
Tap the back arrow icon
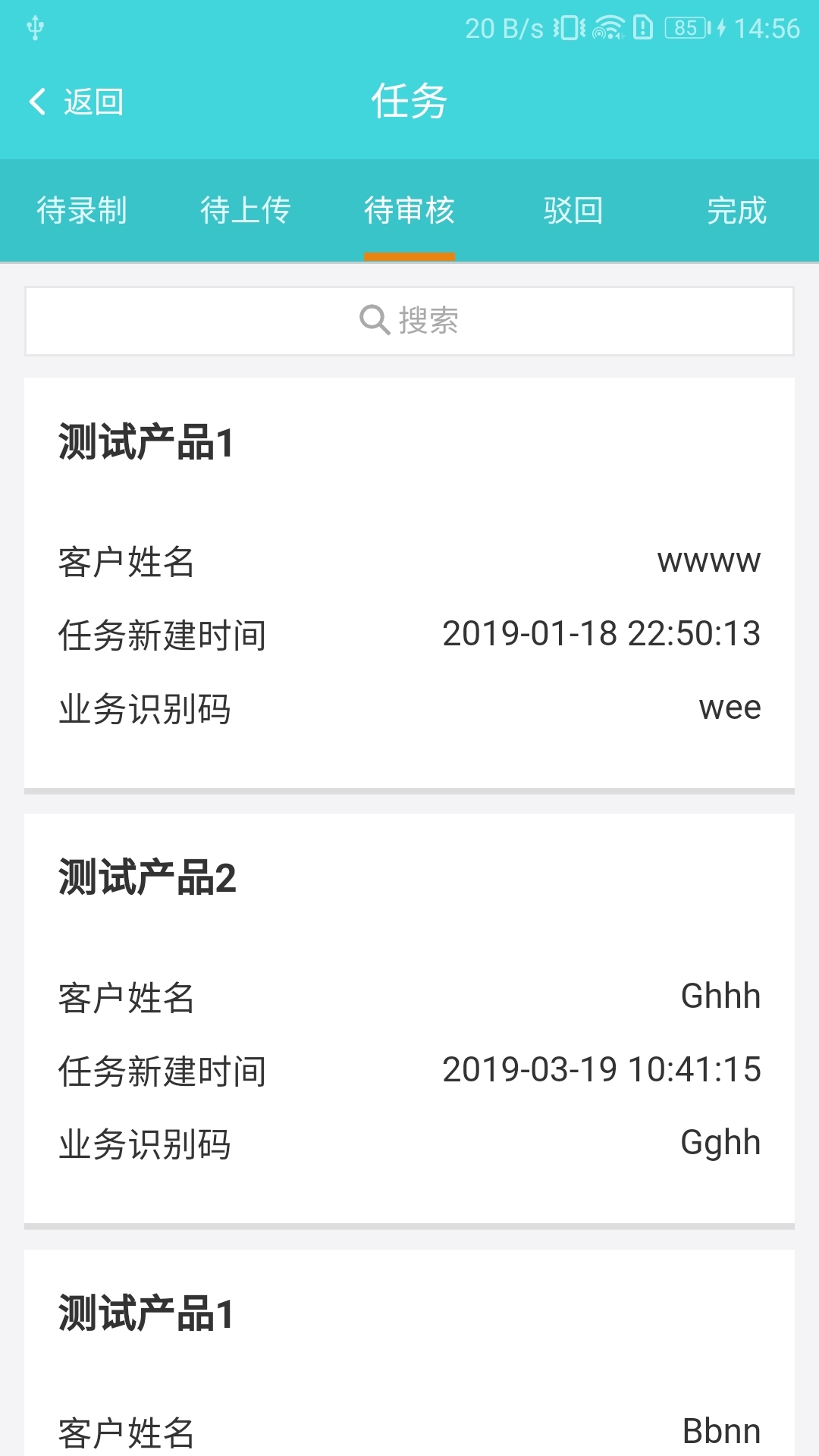tap(36, 101)
